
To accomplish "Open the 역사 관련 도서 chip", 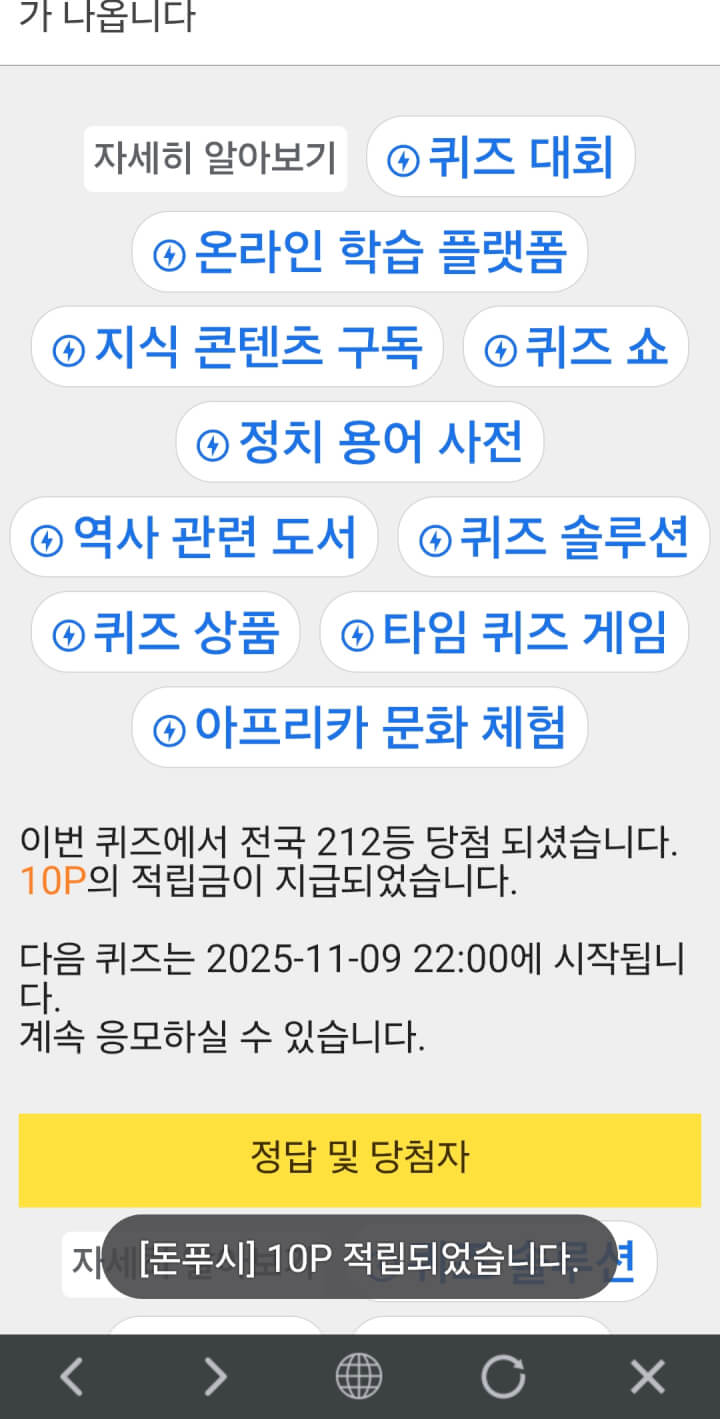I will coord(194,537).
